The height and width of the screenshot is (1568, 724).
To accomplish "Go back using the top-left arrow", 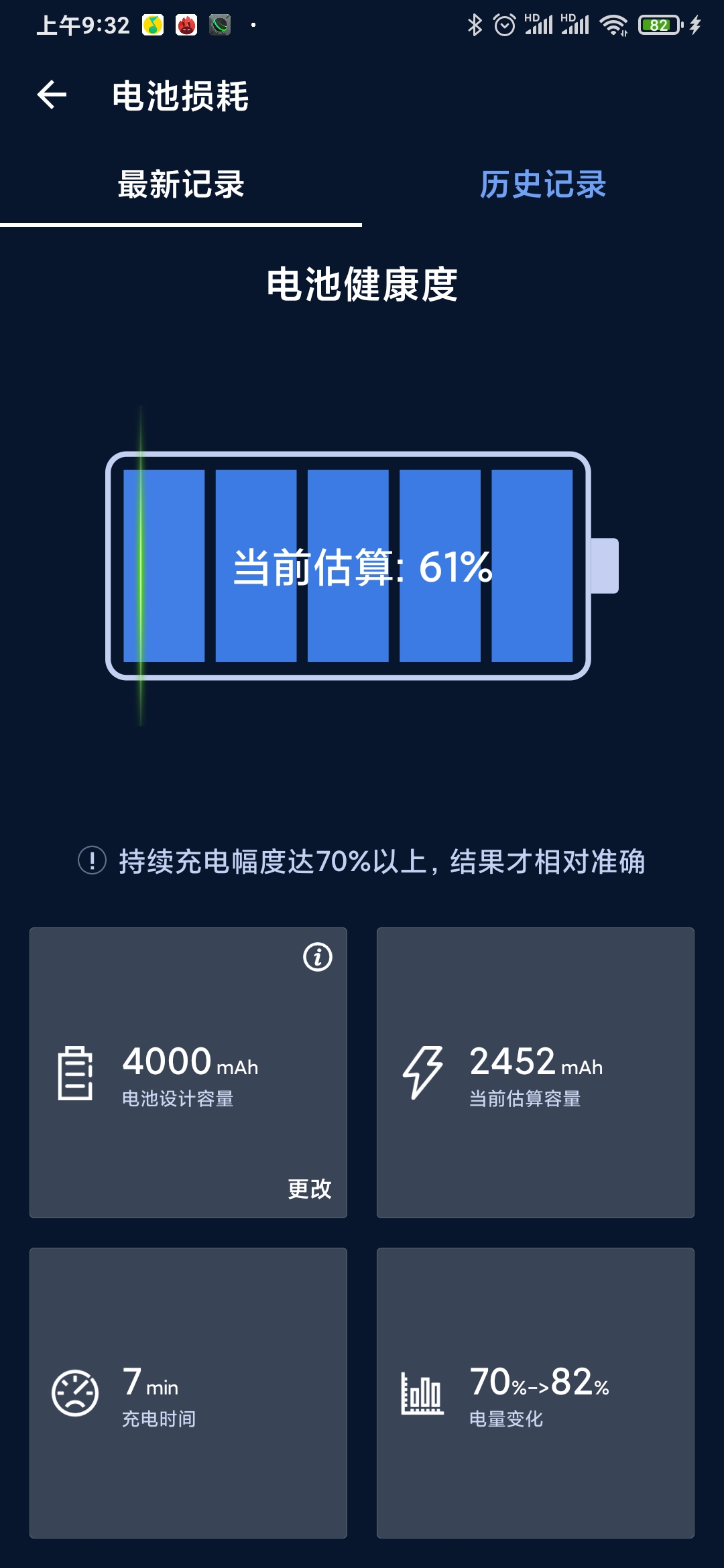I will click(x=52, y=94).
